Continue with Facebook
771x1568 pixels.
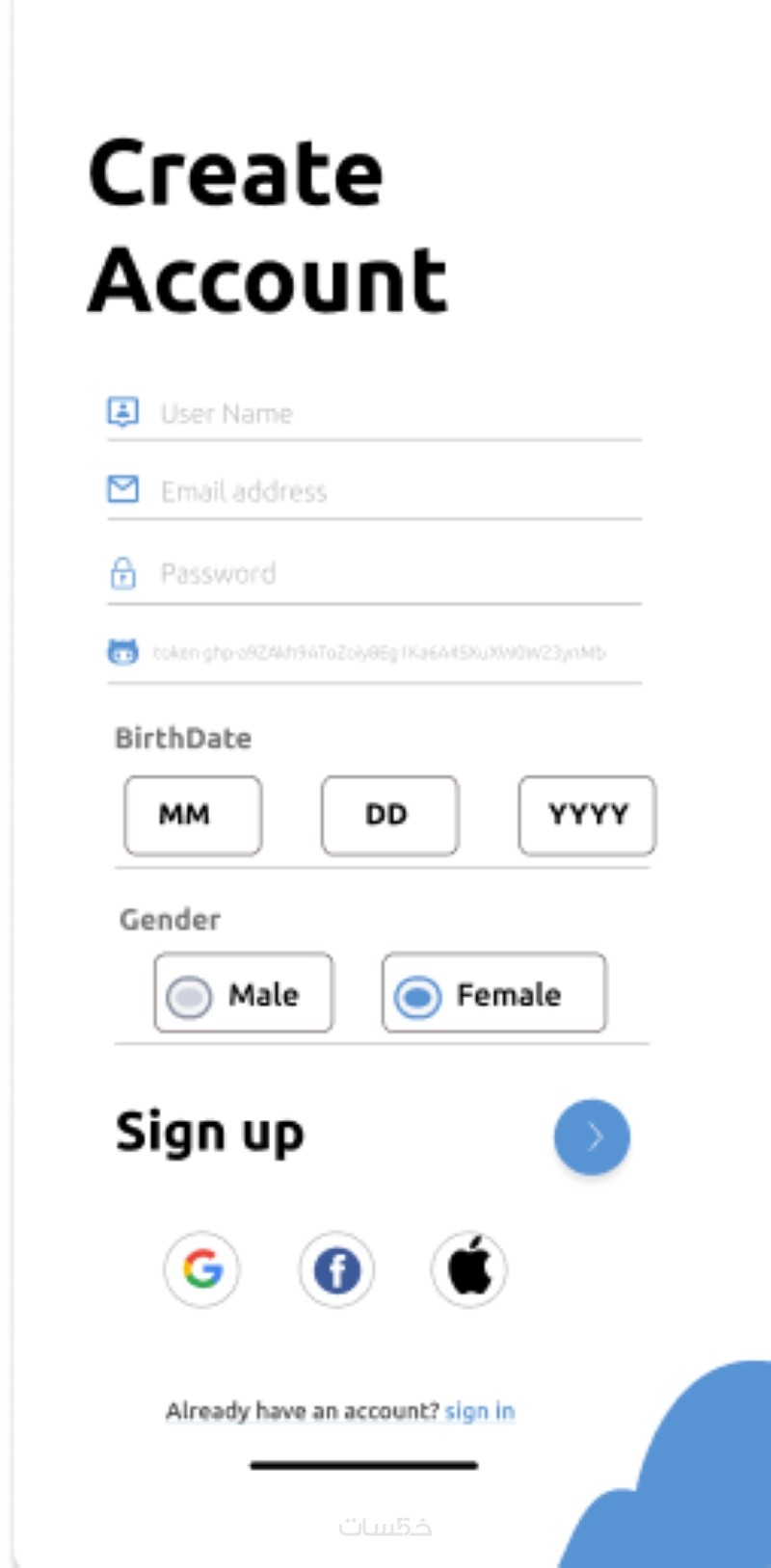(x=336, y=1269)
